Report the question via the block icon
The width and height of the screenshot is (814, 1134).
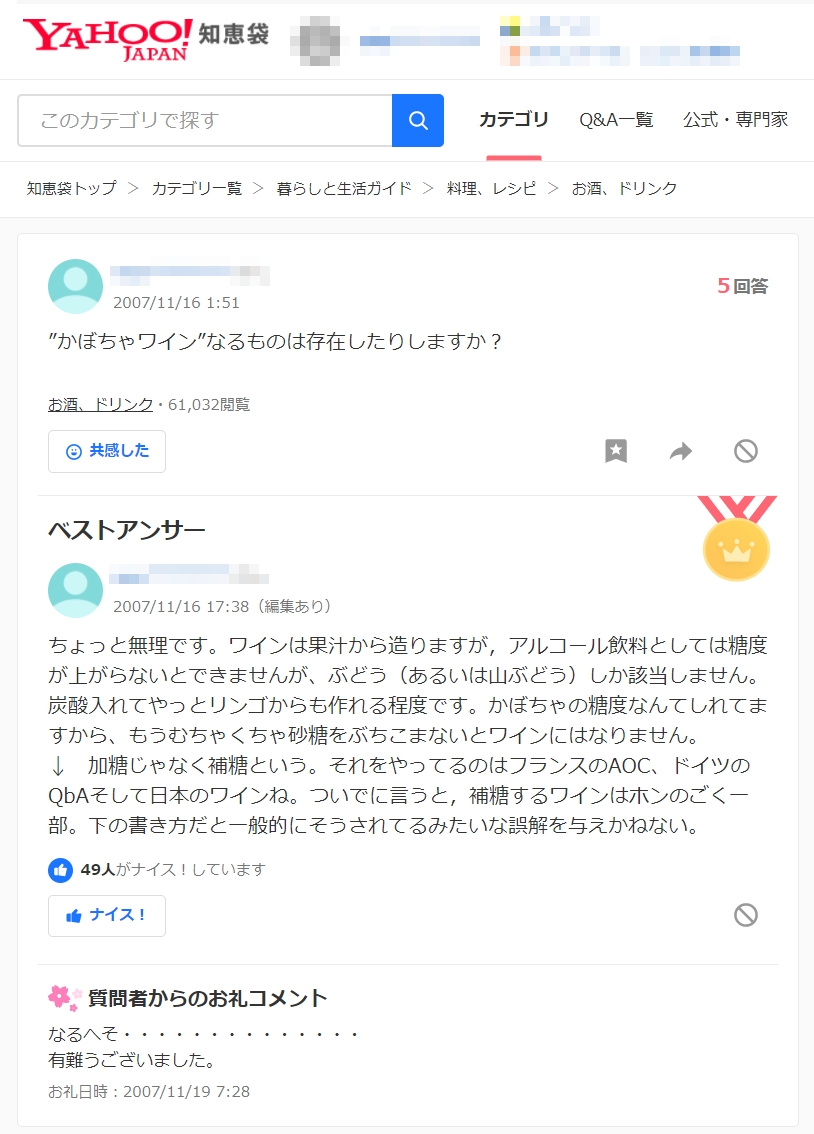click(x=746, y=451)
